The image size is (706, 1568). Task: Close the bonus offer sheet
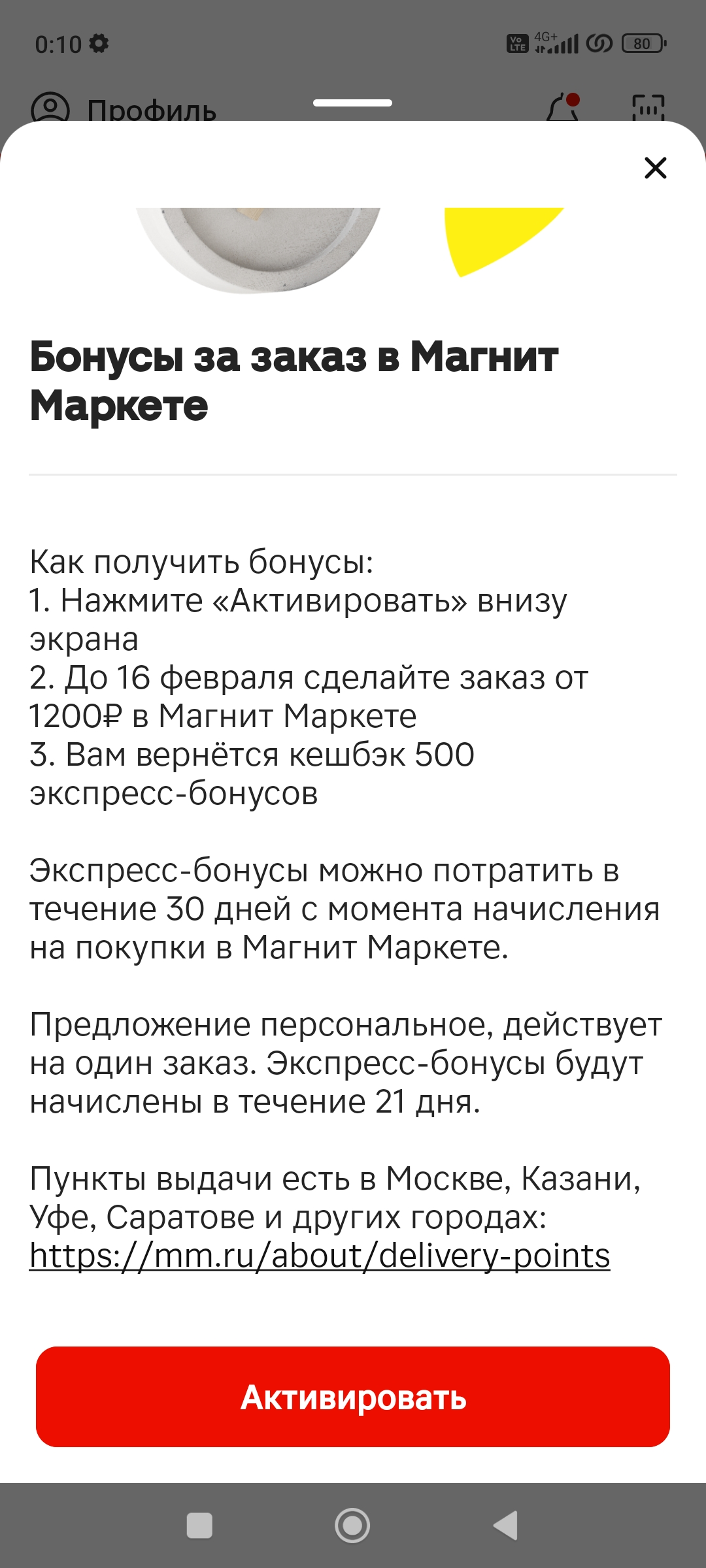tap(655, 168)
